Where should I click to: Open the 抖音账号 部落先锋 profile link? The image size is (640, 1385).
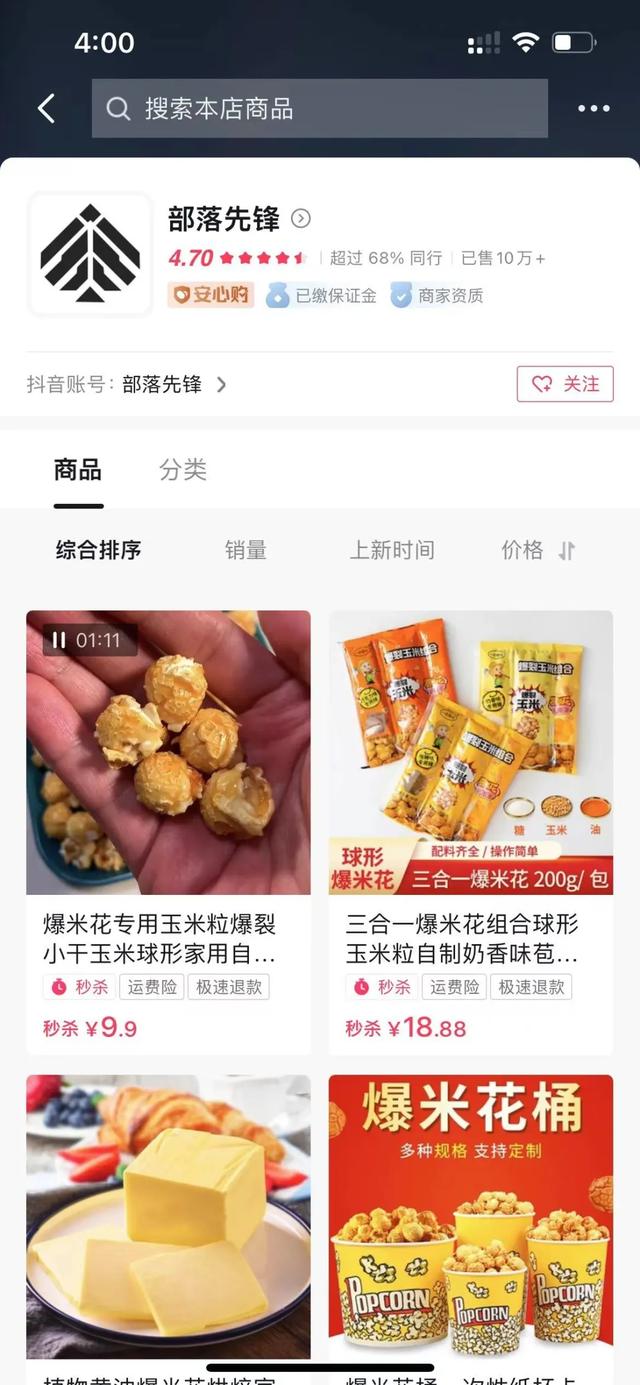(x=173, y=384)
